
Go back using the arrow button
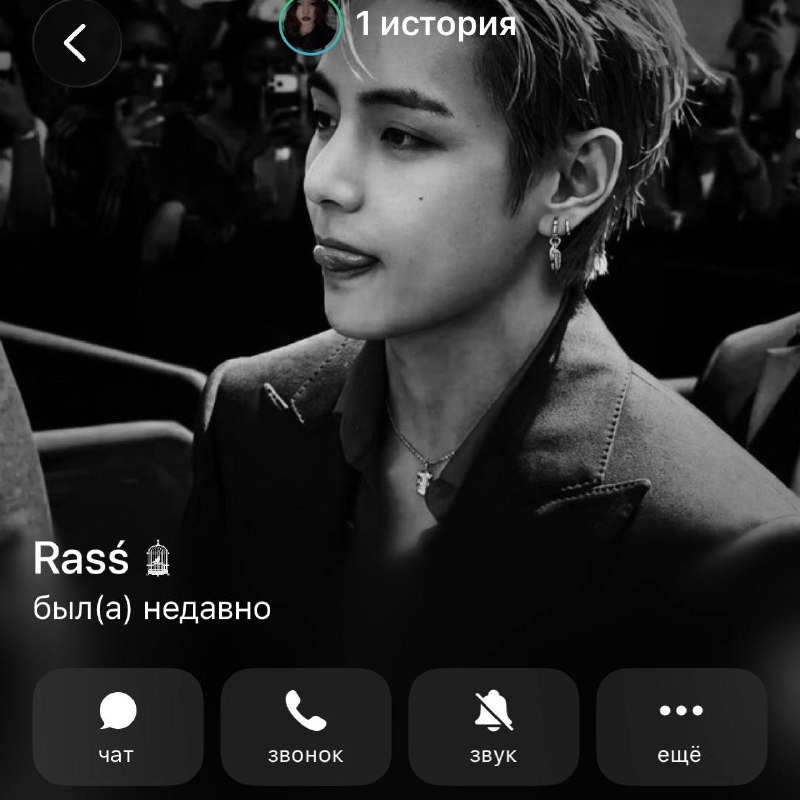(77, 43)
